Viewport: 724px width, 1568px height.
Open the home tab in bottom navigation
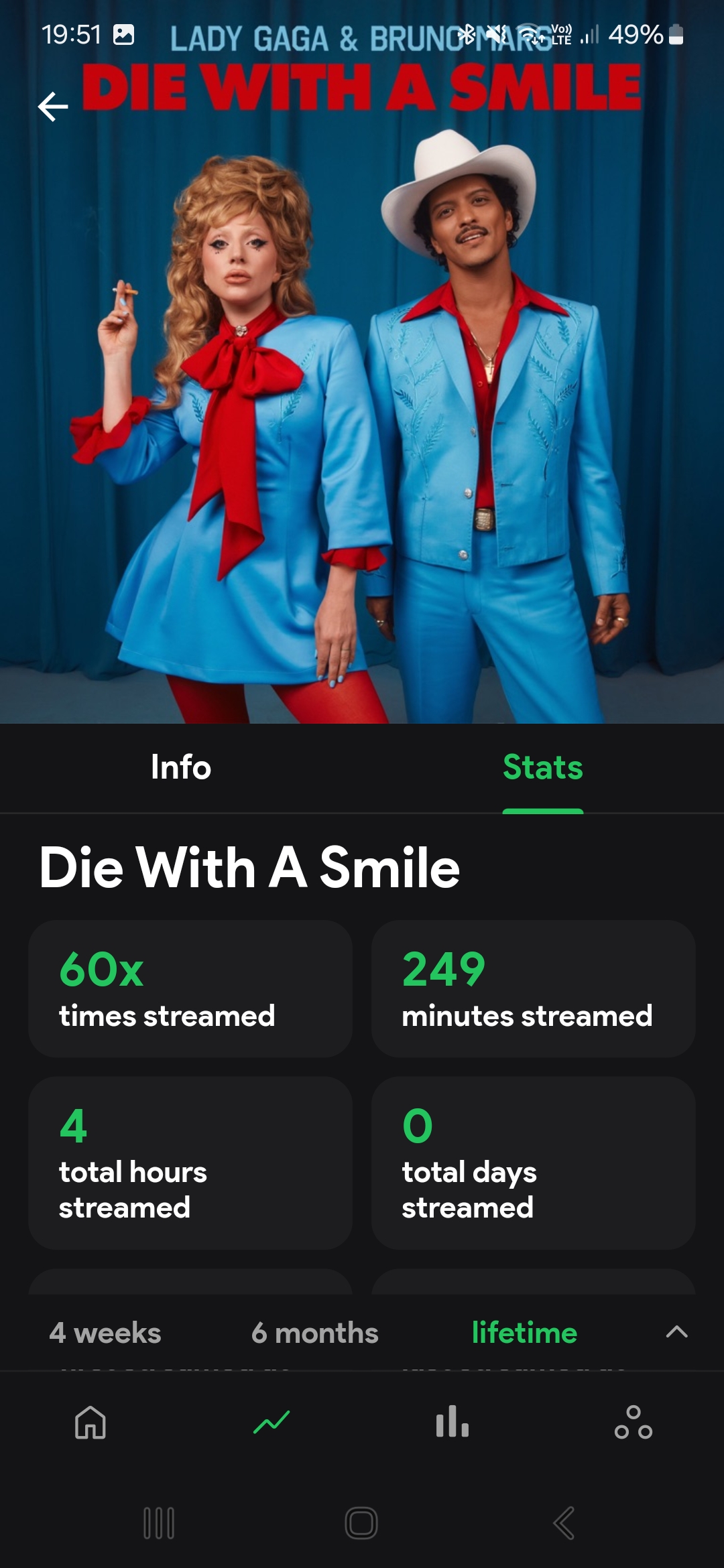tap(90, 1422)
